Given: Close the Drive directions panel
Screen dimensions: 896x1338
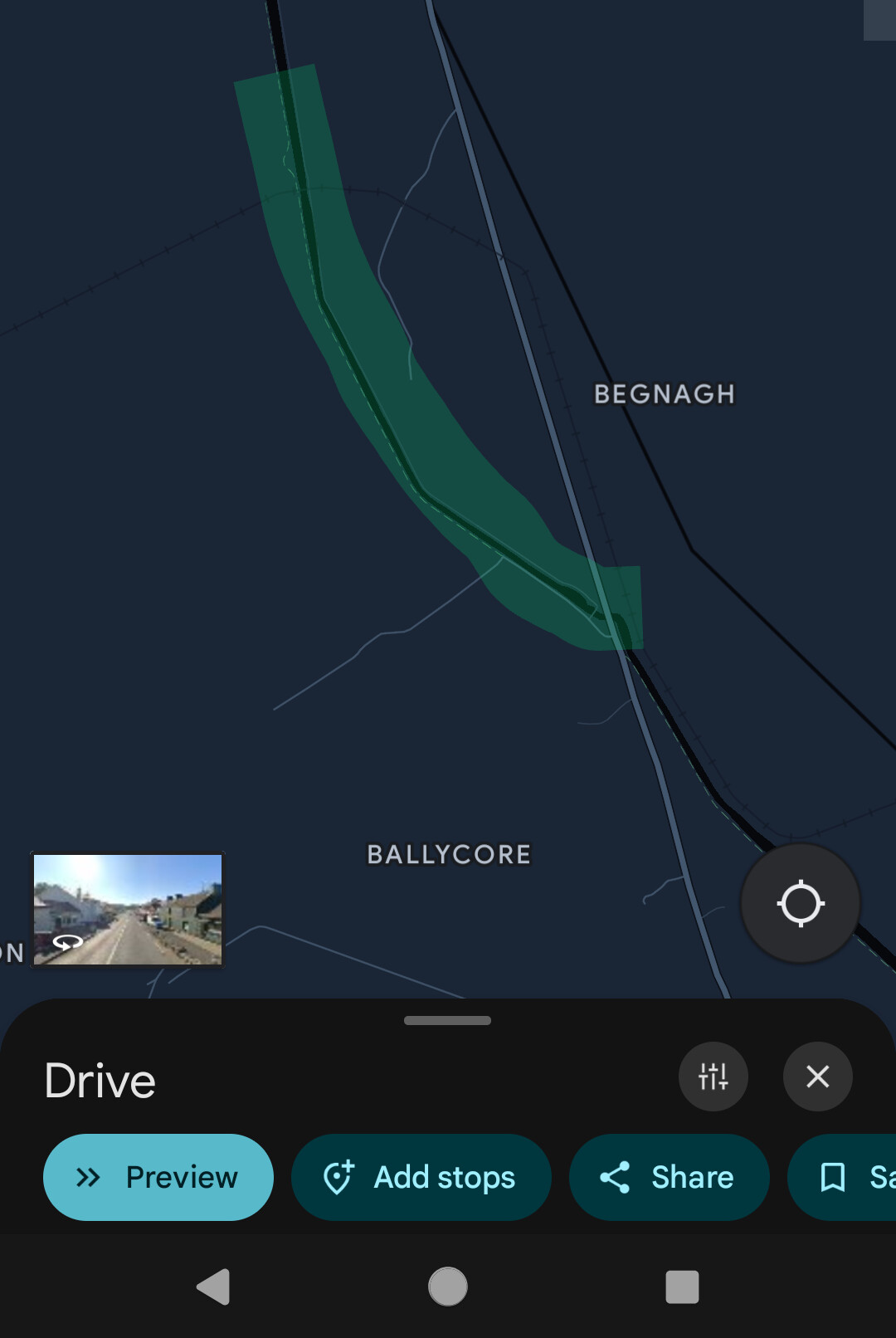Looking at the screenshot, I should (x=818, y=1077).
